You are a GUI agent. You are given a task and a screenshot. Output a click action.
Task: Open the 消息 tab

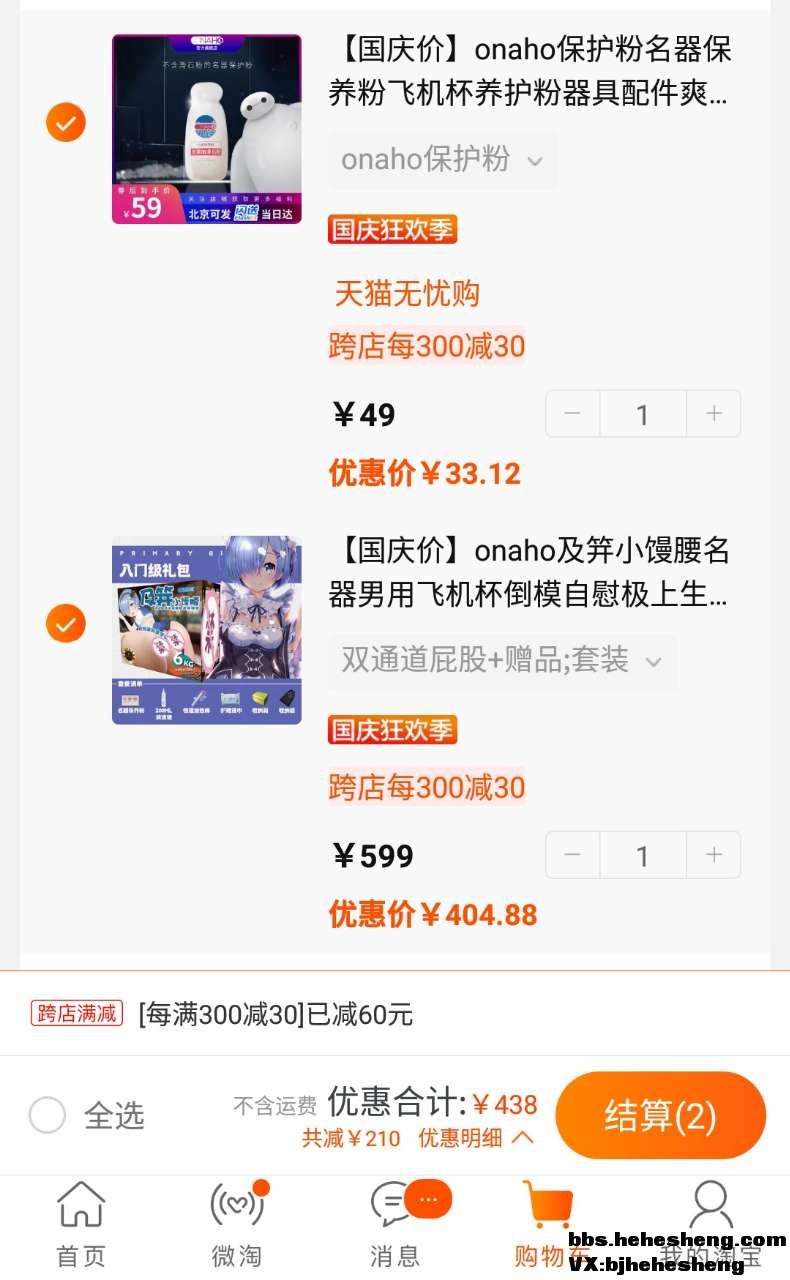(x=395, y=1223)
